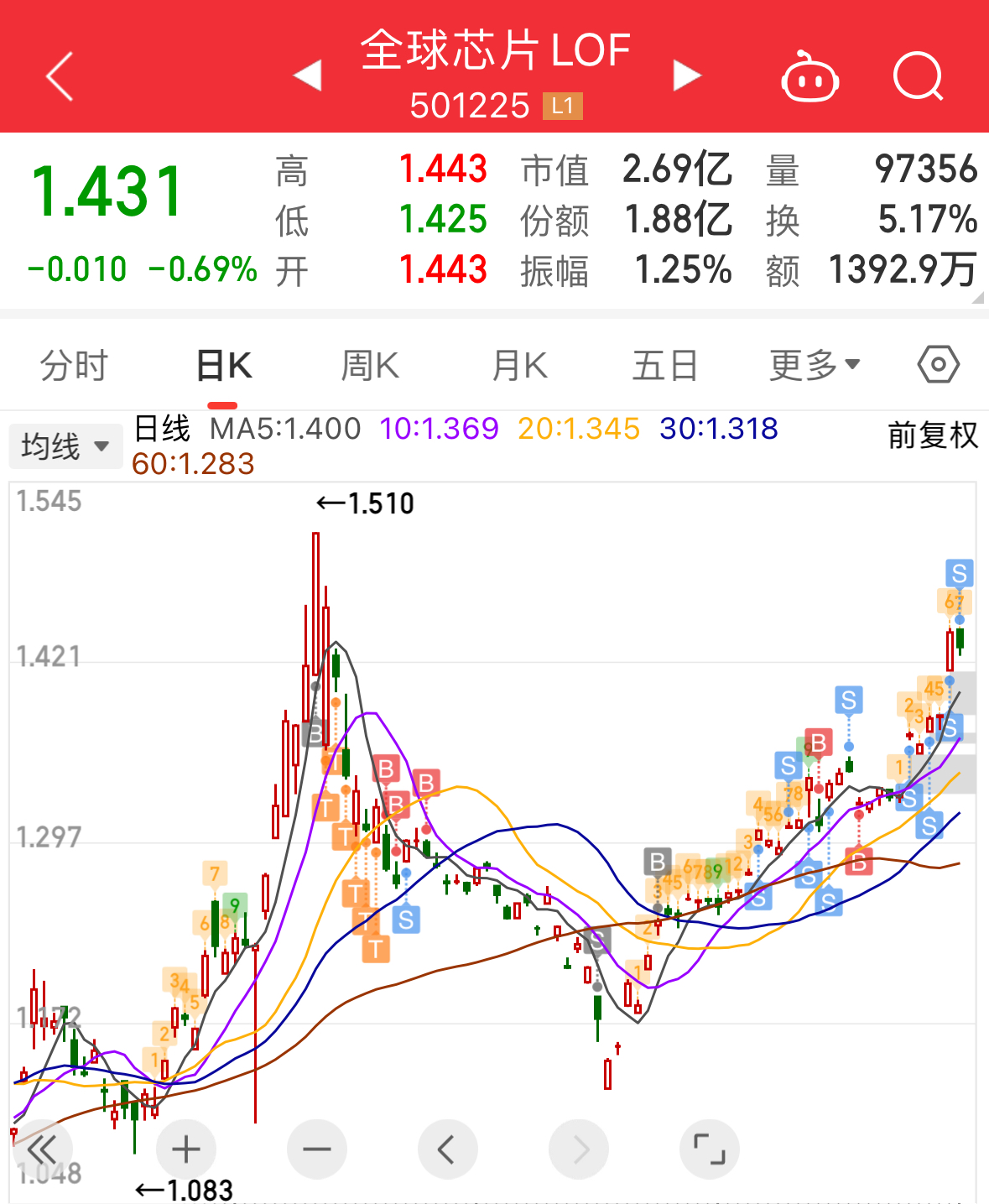
Task: Zoom out the chart with the minus icon
Action: pyautogui.click(x=316, y=1149)
